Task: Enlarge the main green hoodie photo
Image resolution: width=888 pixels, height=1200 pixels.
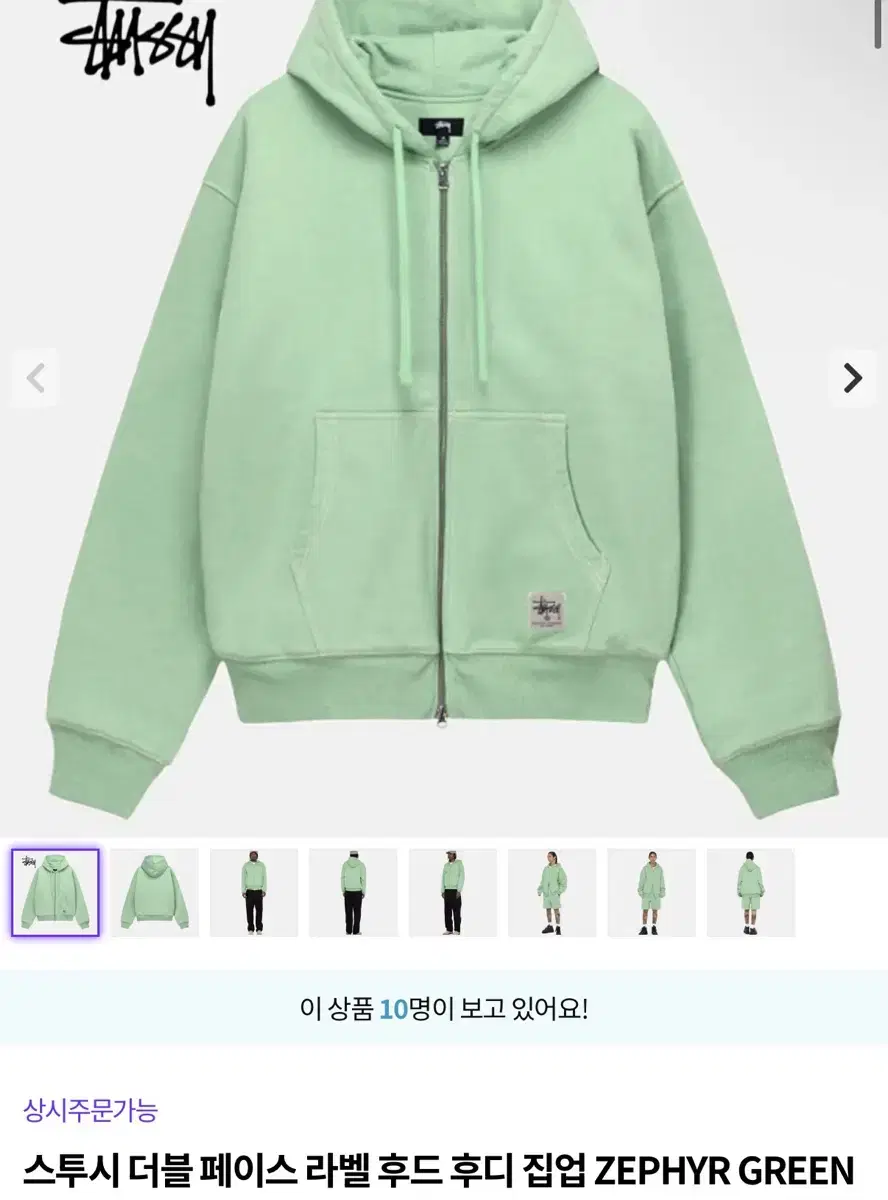Action: [x=444, y=420]
